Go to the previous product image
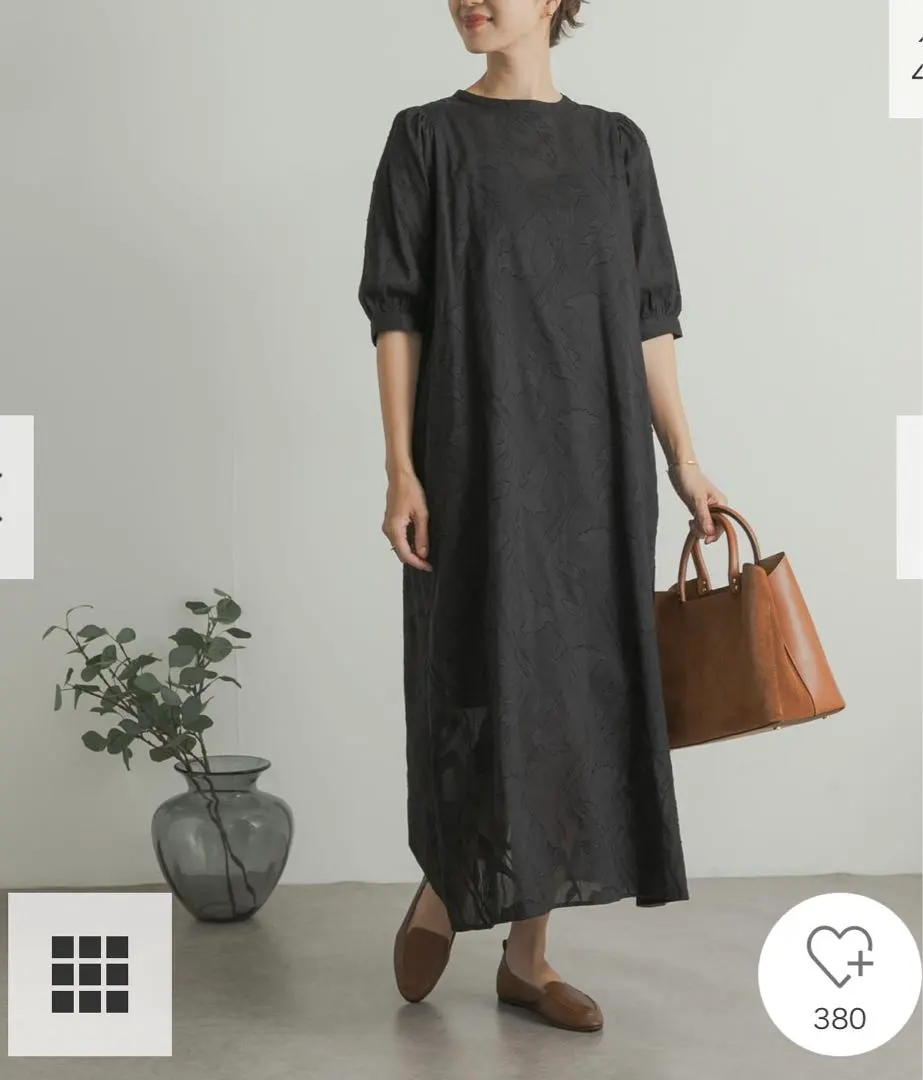923x1080 pixels. (14, 497)
